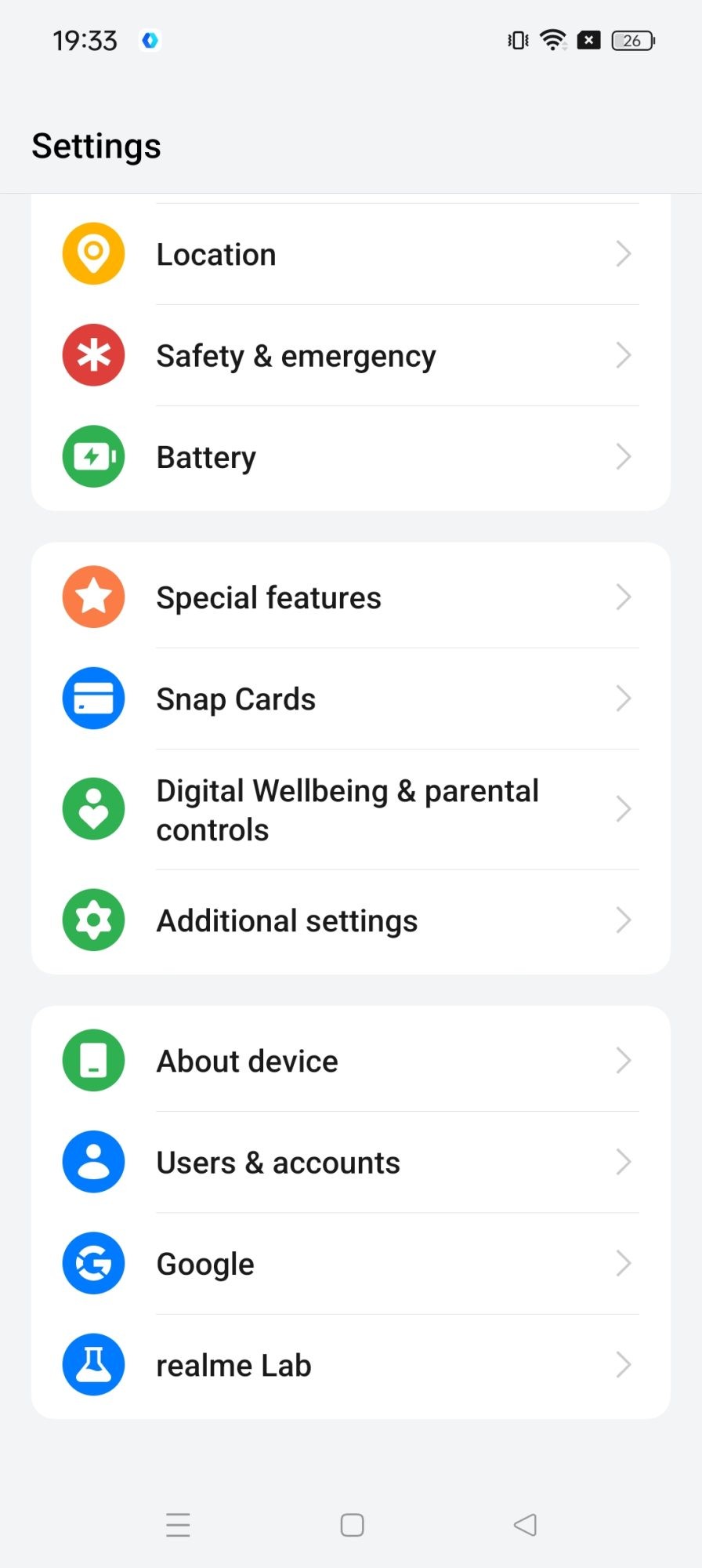
Task: Open Special features
Action: [x=350, y=597]
